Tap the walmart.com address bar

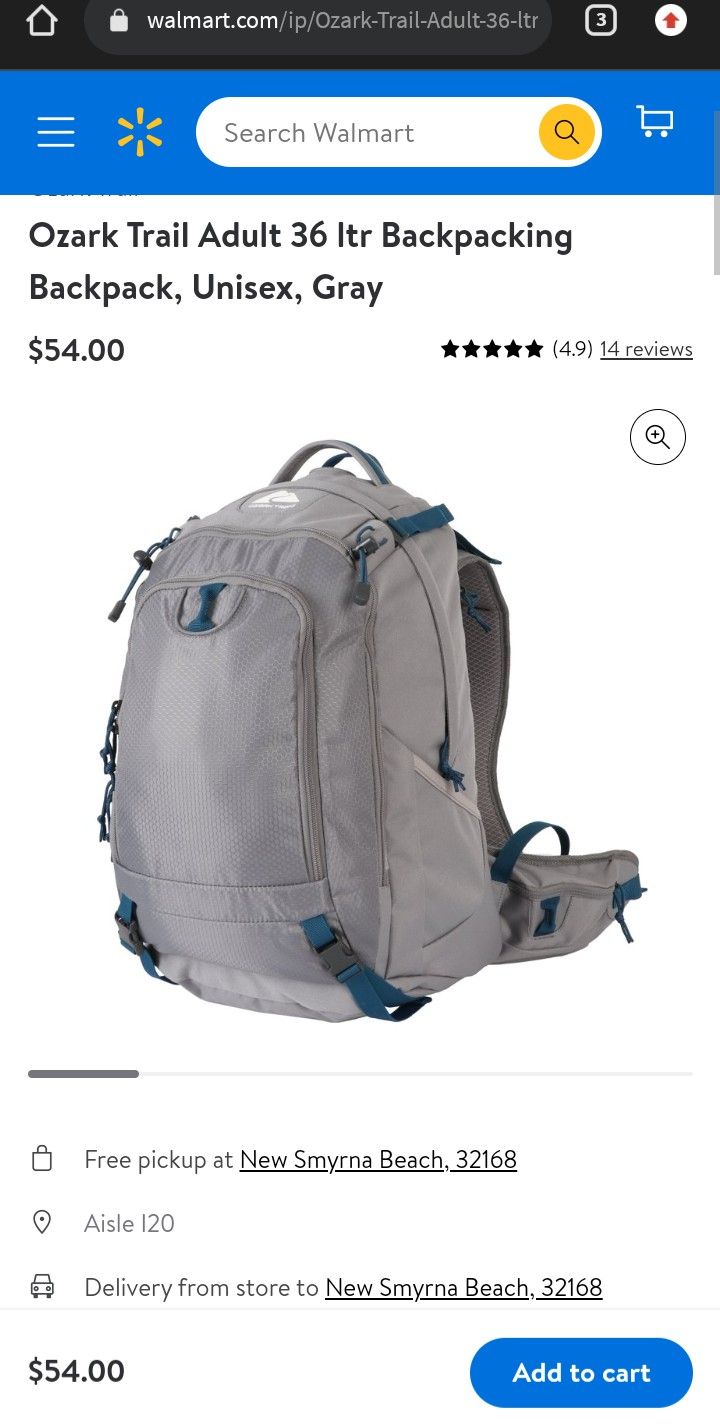point(330,21)
